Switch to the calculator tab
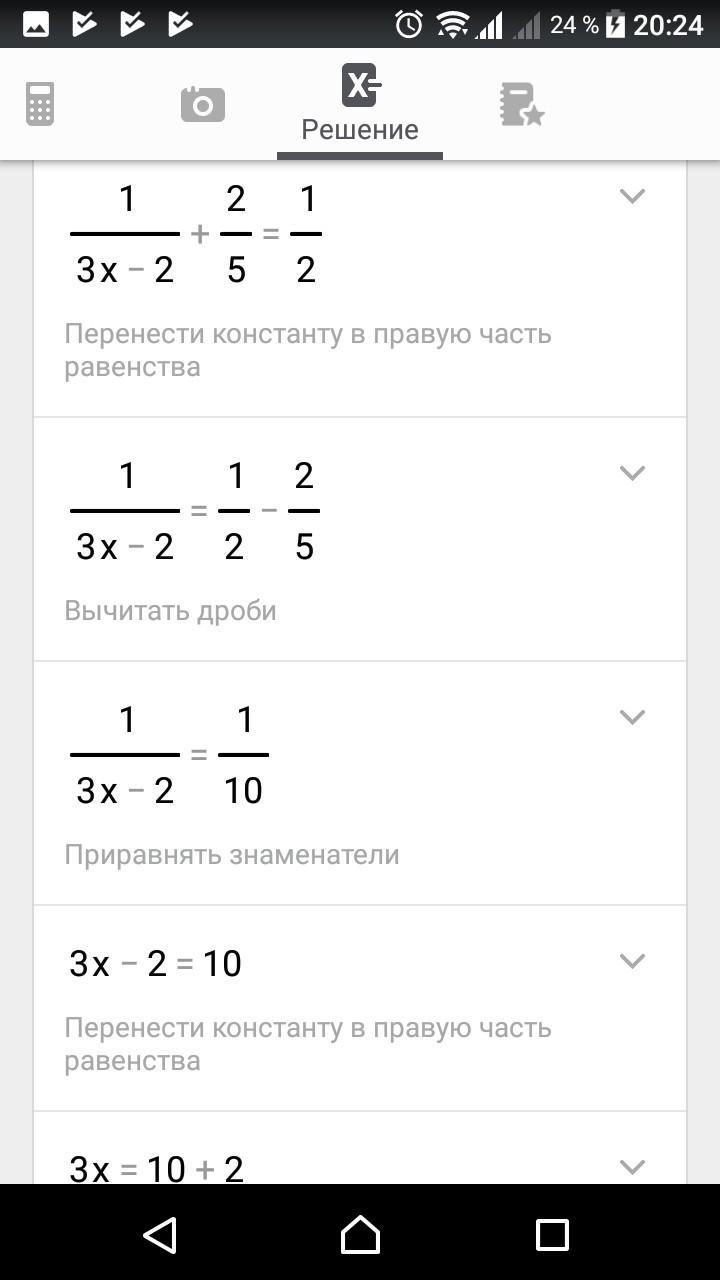Viewport: 720px width, 1280px height. click(x=40, y=104)
